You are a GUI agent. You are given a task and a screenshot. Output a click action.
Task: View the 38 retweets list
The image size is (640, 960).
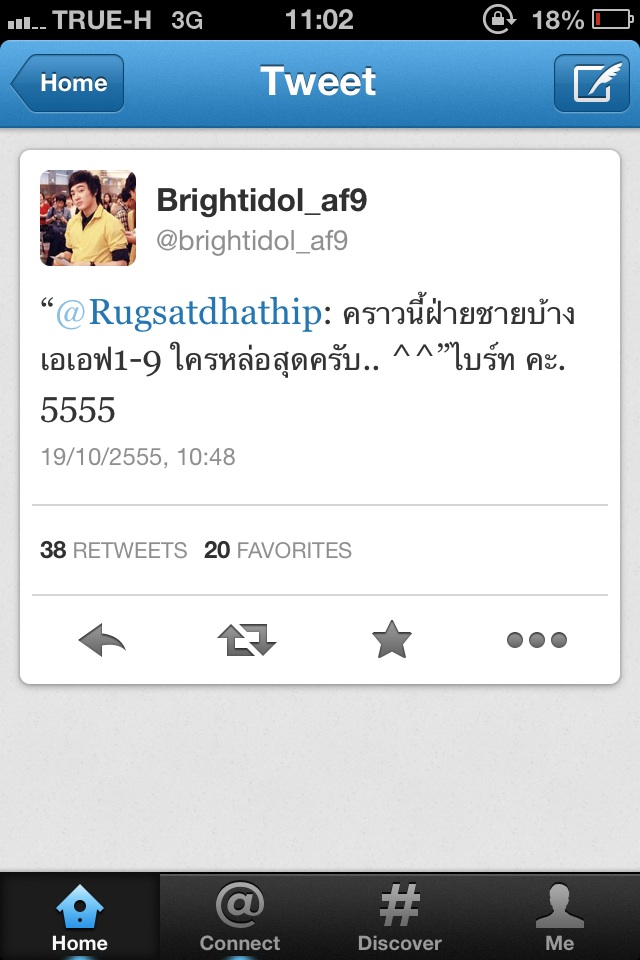pos(113,550)
